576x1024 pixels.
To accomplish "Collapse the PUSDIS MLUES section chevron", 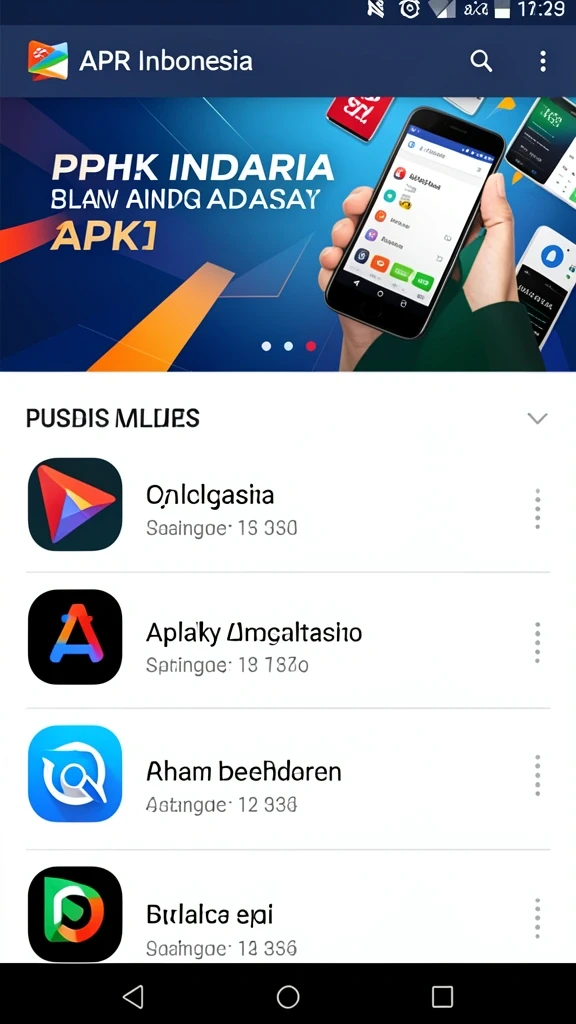I will [x=537, y=418].
